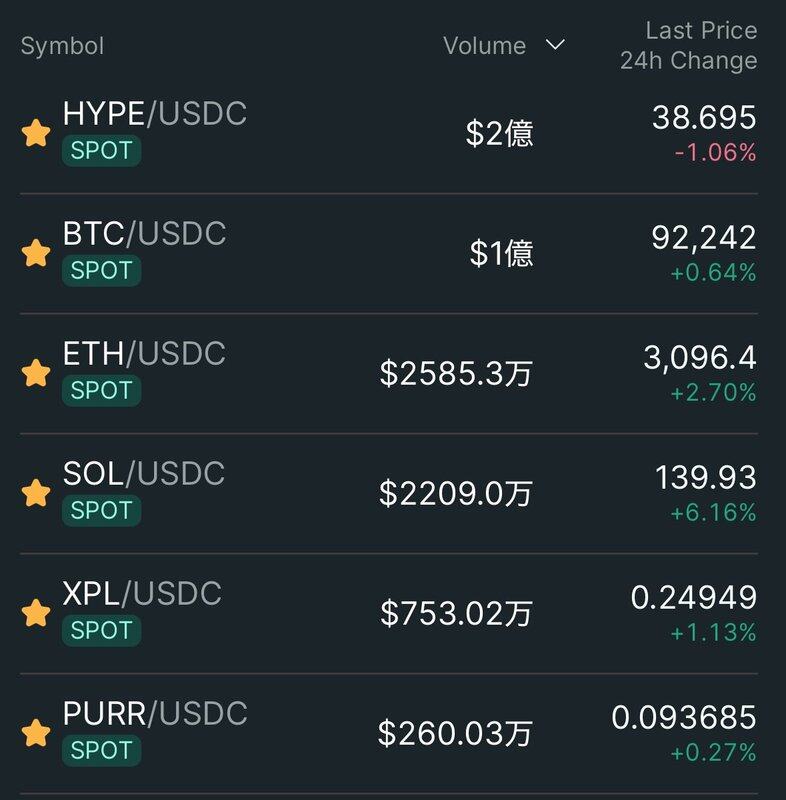Viewport: 786px width, 800px height.
Task: Open the XPL/USDC spot market
Action: (142, 594)
